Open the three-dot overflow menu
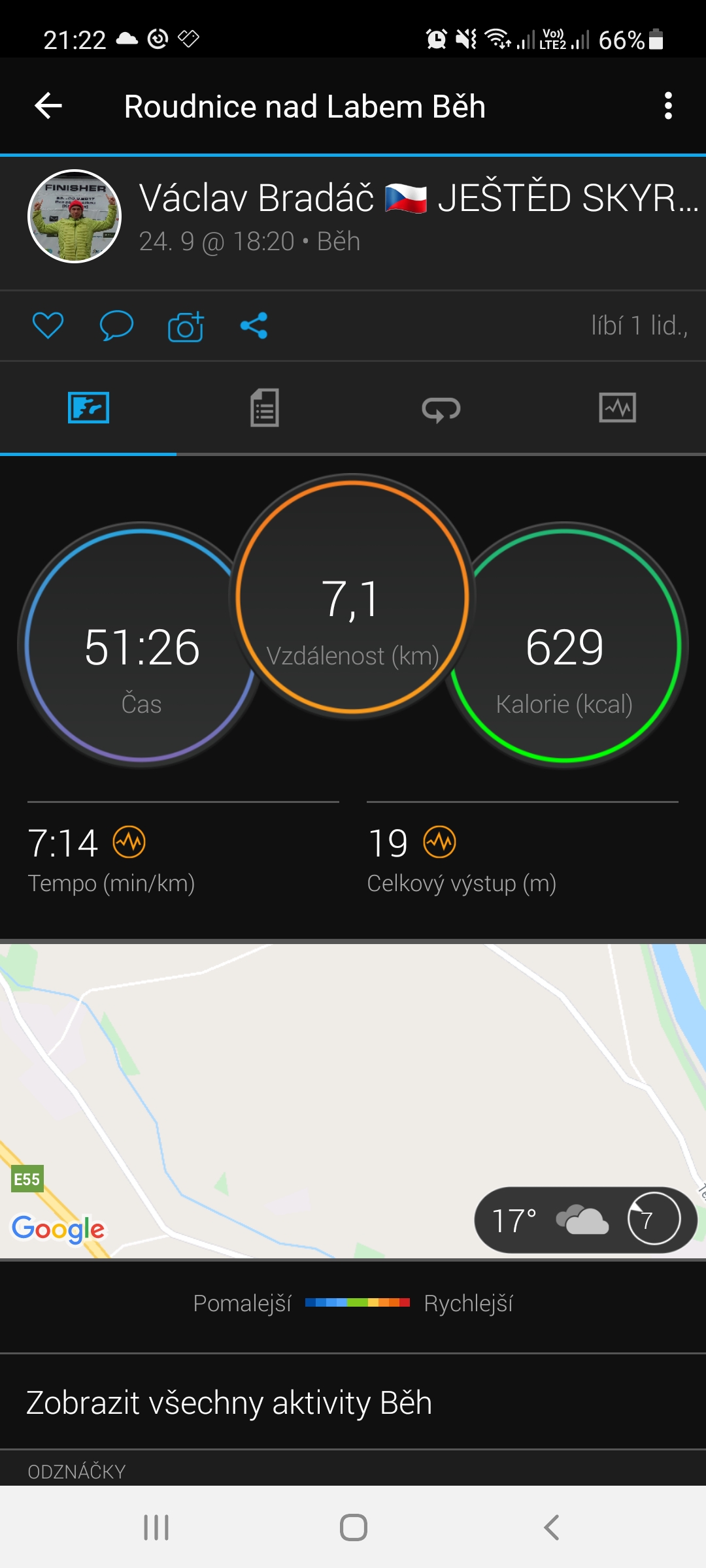Screen dimensions: 706x1568 [667, 106]
